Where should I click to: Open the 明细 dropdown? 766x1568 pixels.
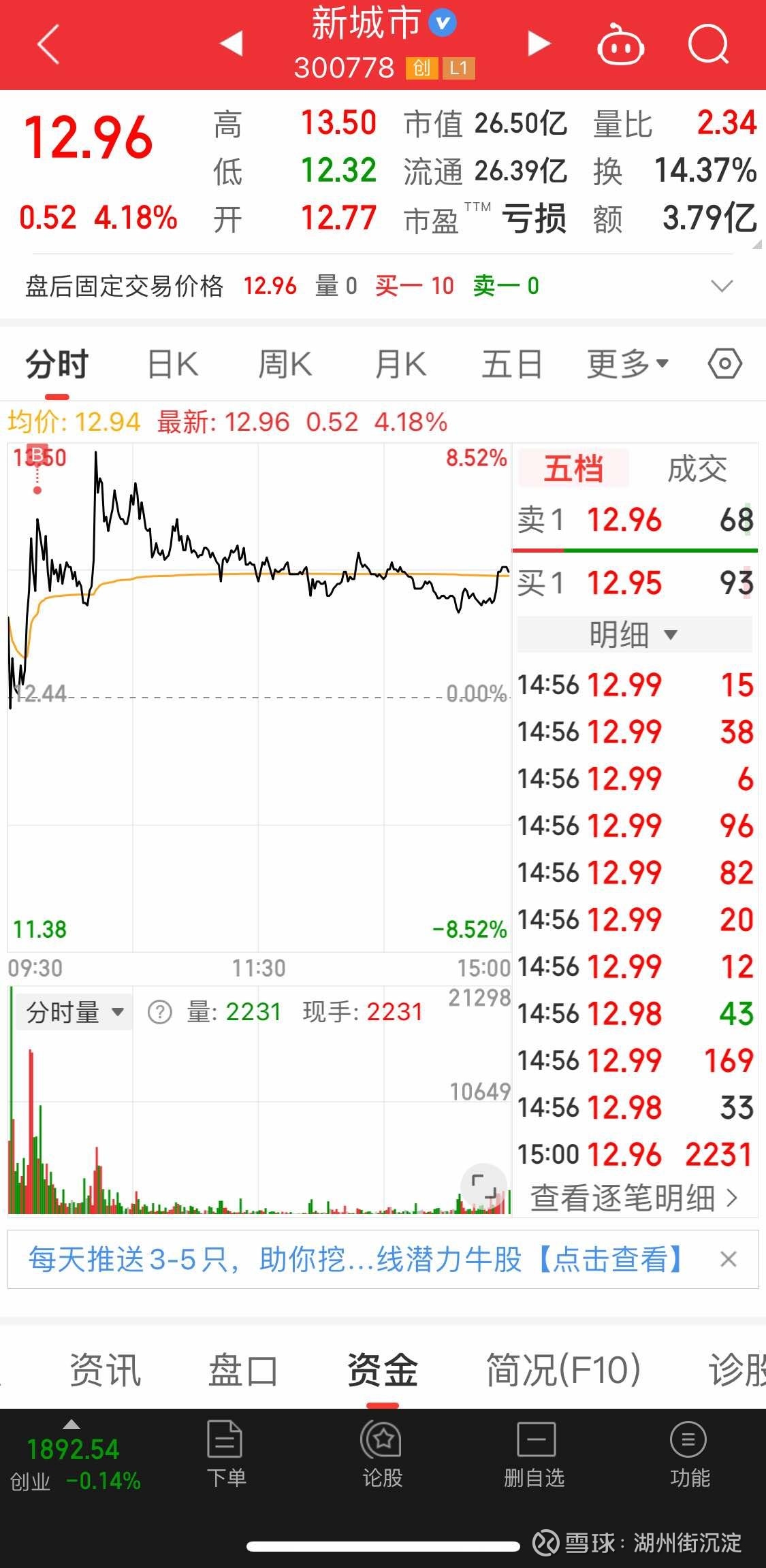click(x=634, y=634)
